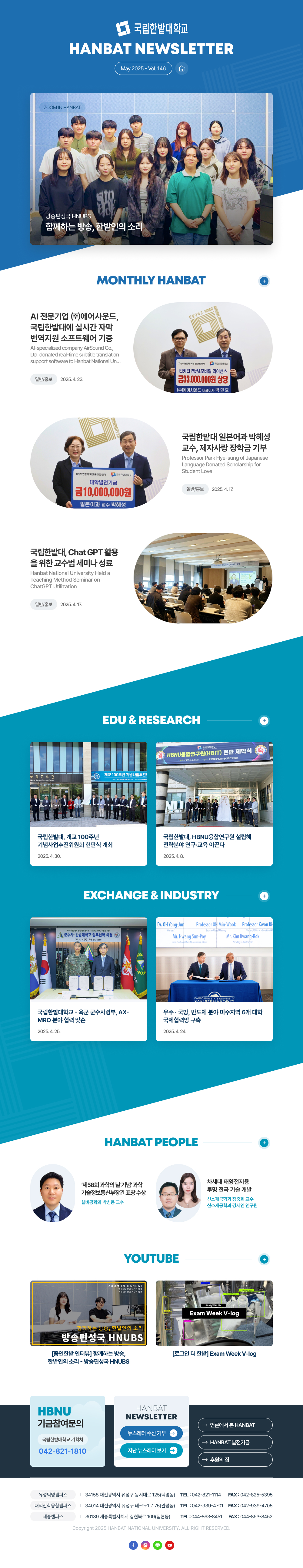
Task: View more Edu & Research via plus icon
Action: 263,721
